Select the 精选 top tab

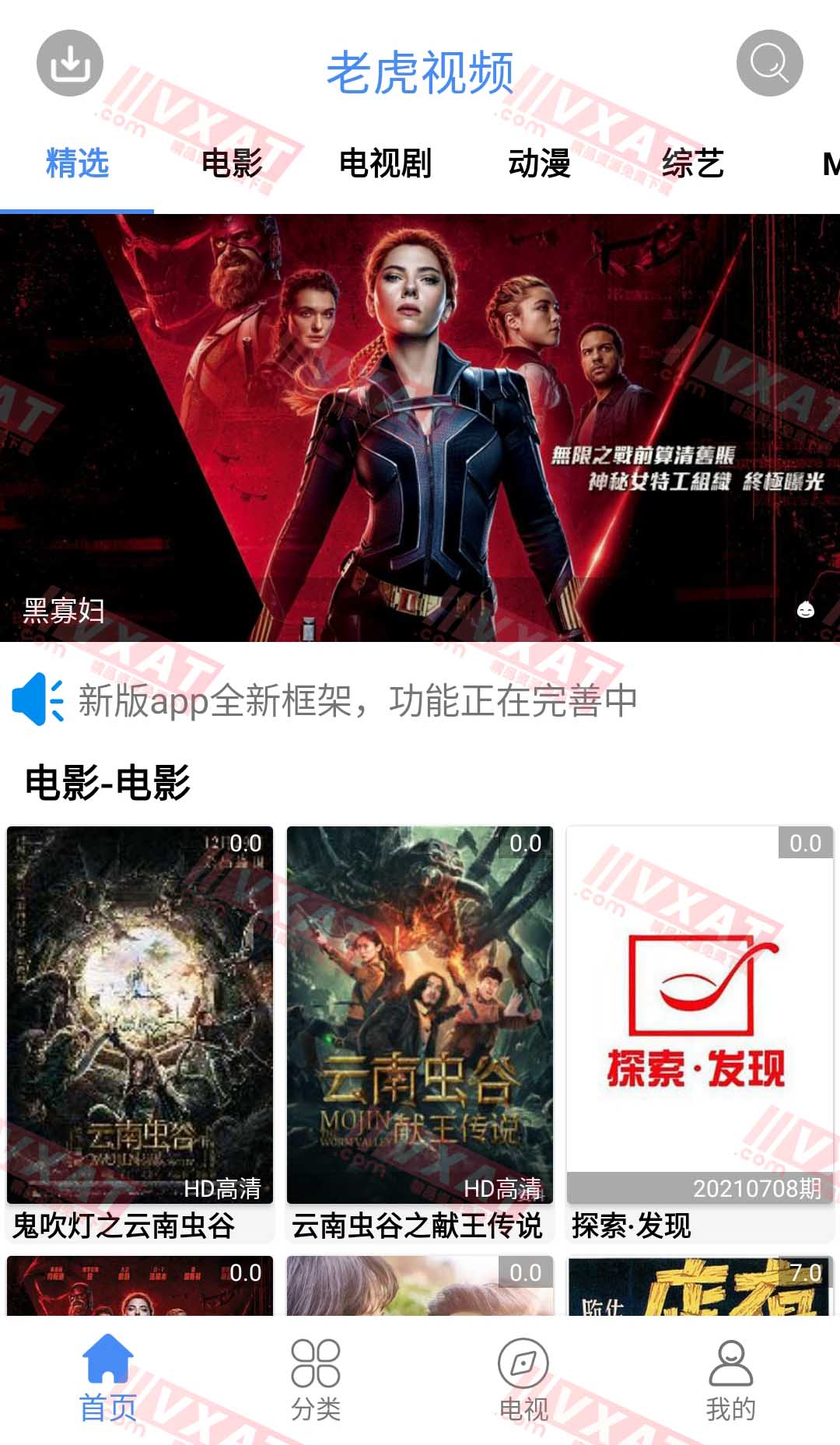pyautogui.click(x=77, y=163)
